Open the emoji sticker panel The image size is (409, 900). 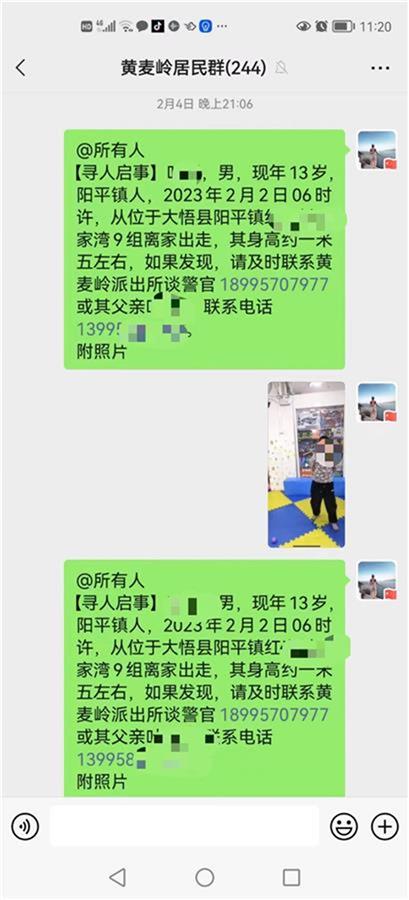point(344,827)
